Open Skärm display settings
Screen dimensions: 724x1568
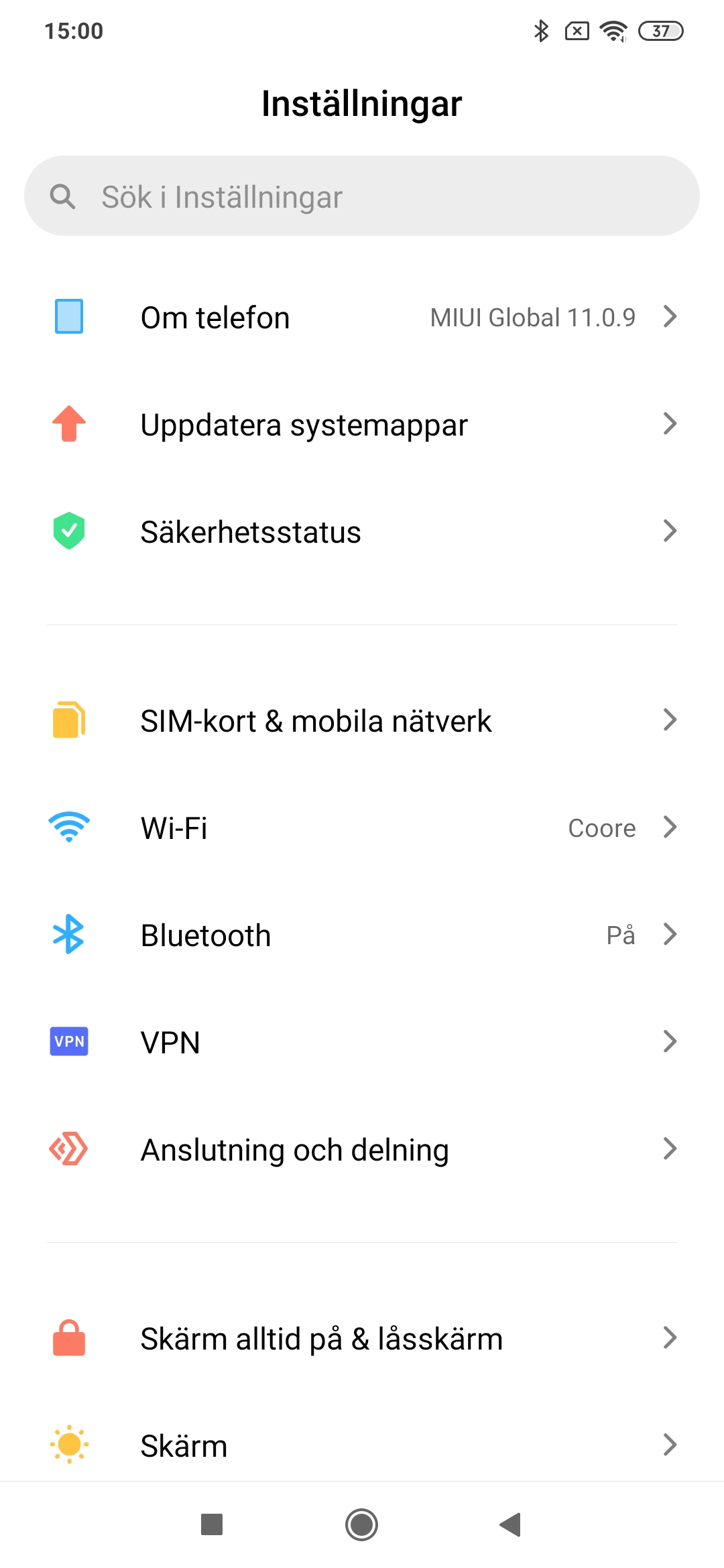(362, 1445)
